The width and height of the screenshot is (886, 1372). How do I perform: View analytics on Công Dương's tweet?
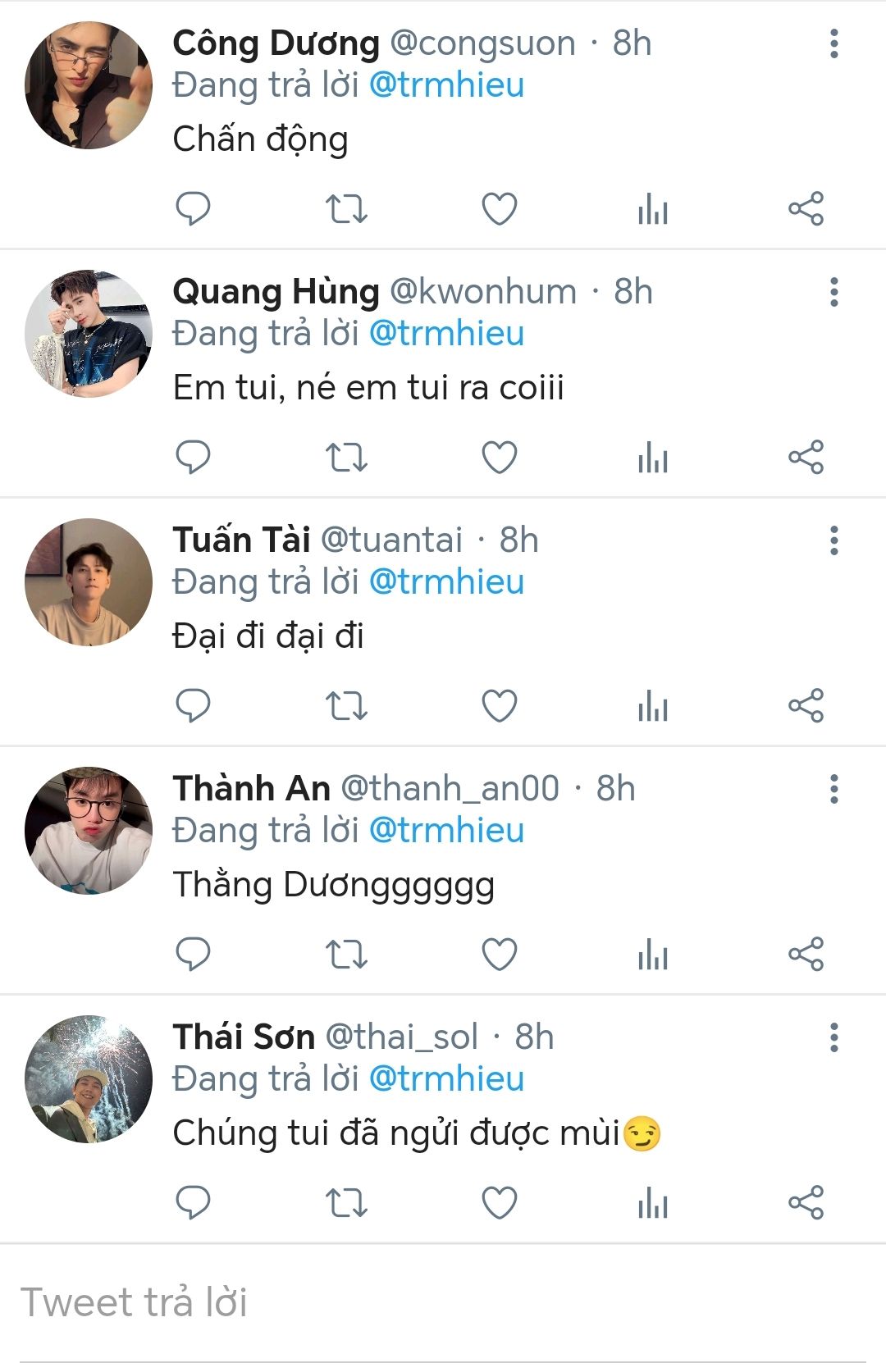653,209
